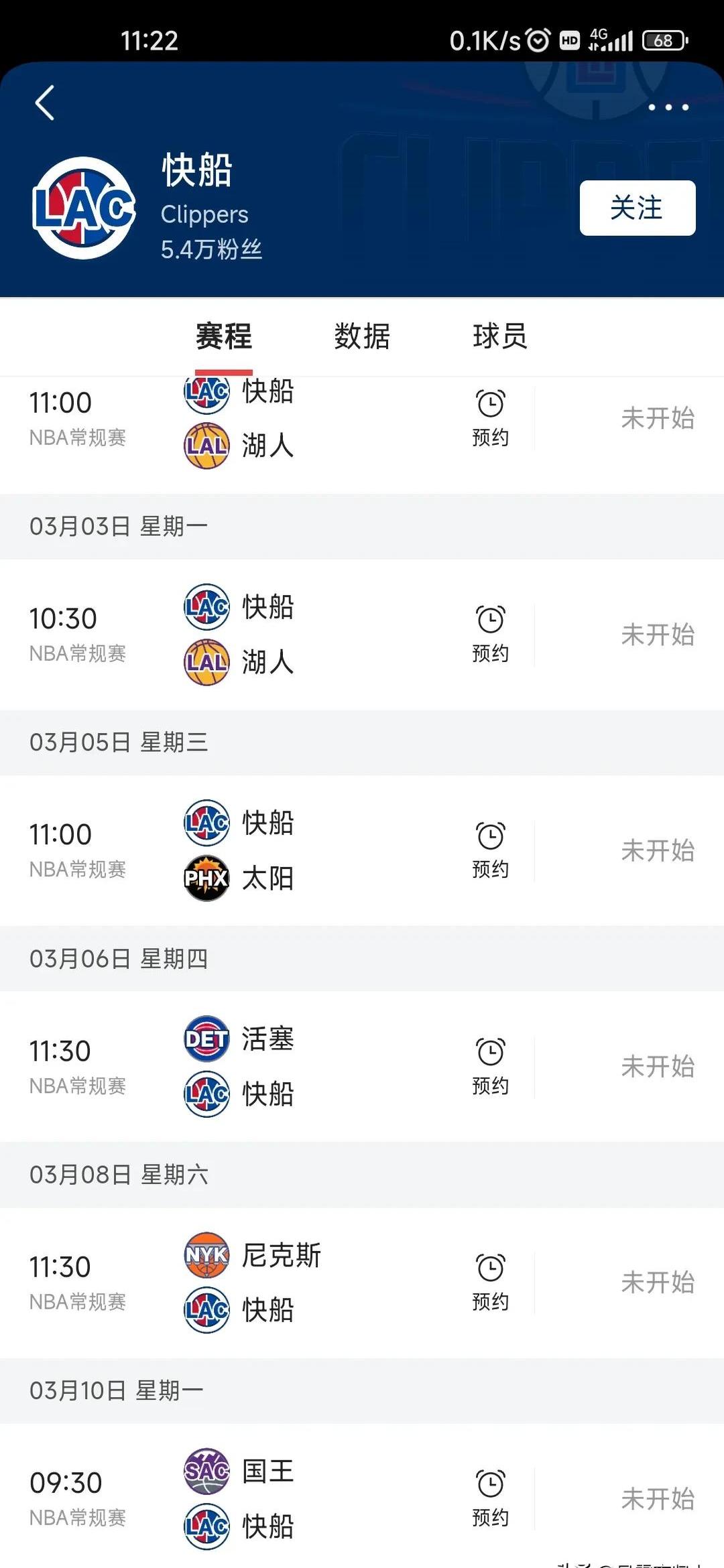Toggle 预约 reminder for the Suns game
724x1568 pixels.
coord(491,851)
